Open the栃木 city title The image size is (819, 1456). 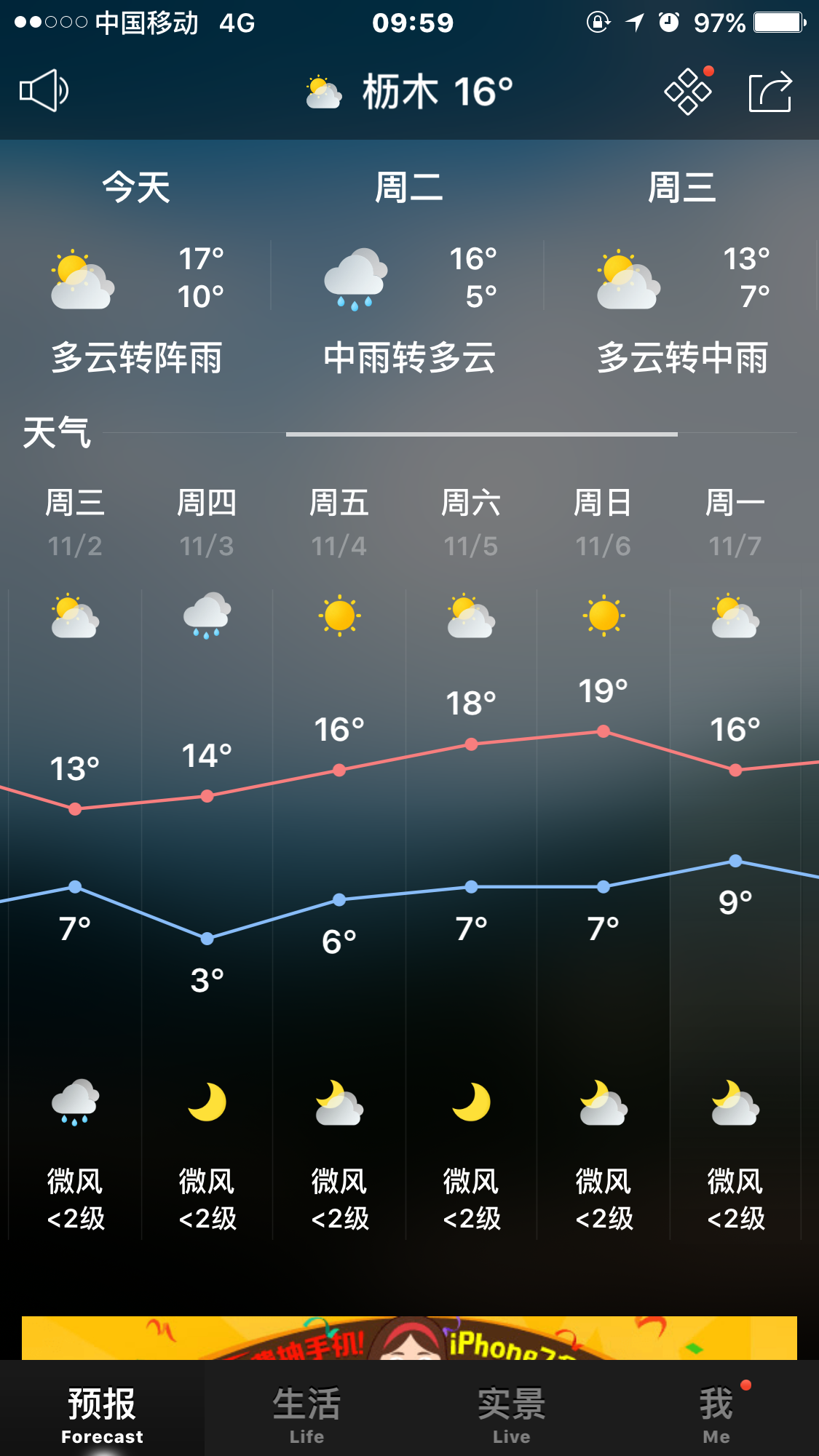[x=410, y=92]
